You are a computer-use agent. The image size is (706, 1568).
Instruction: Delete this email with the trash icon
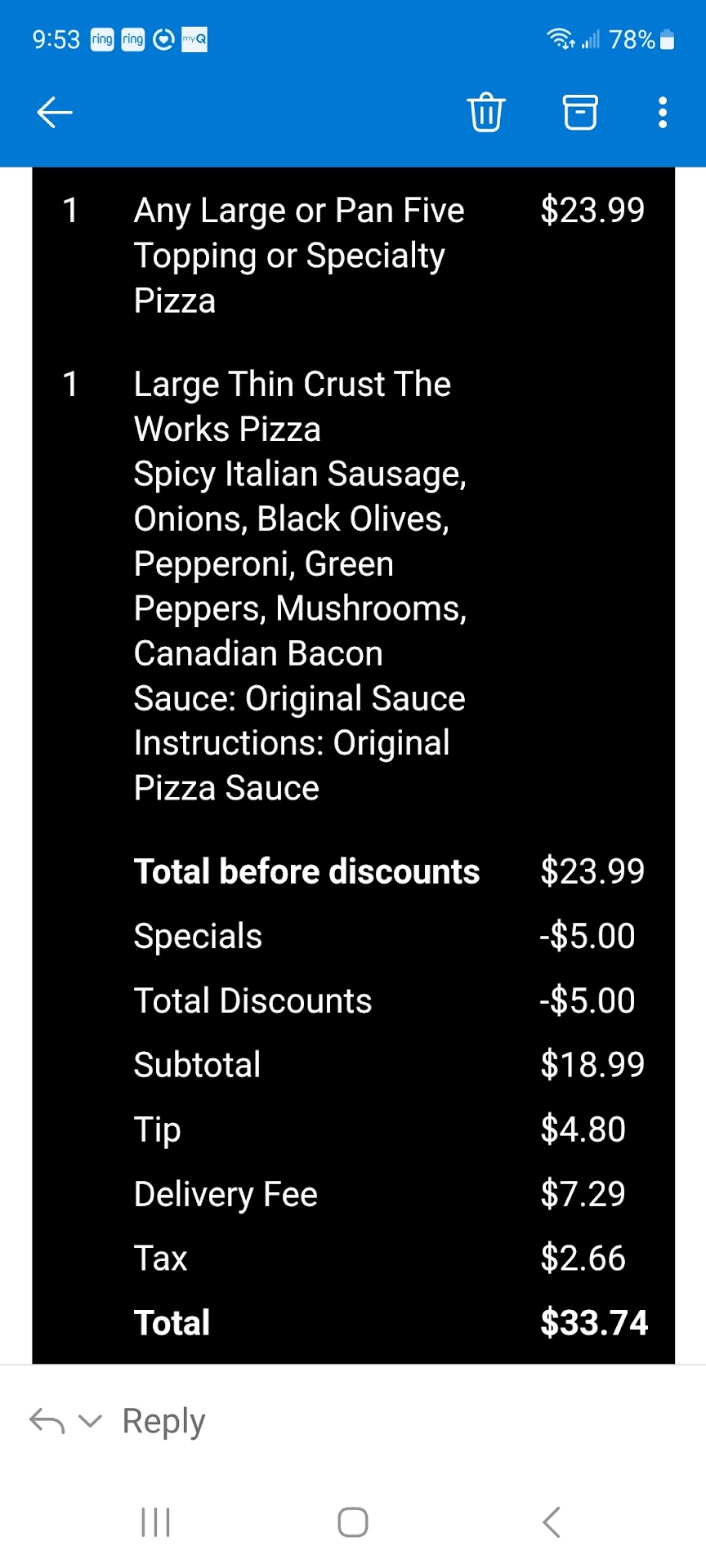coord(486,113)
